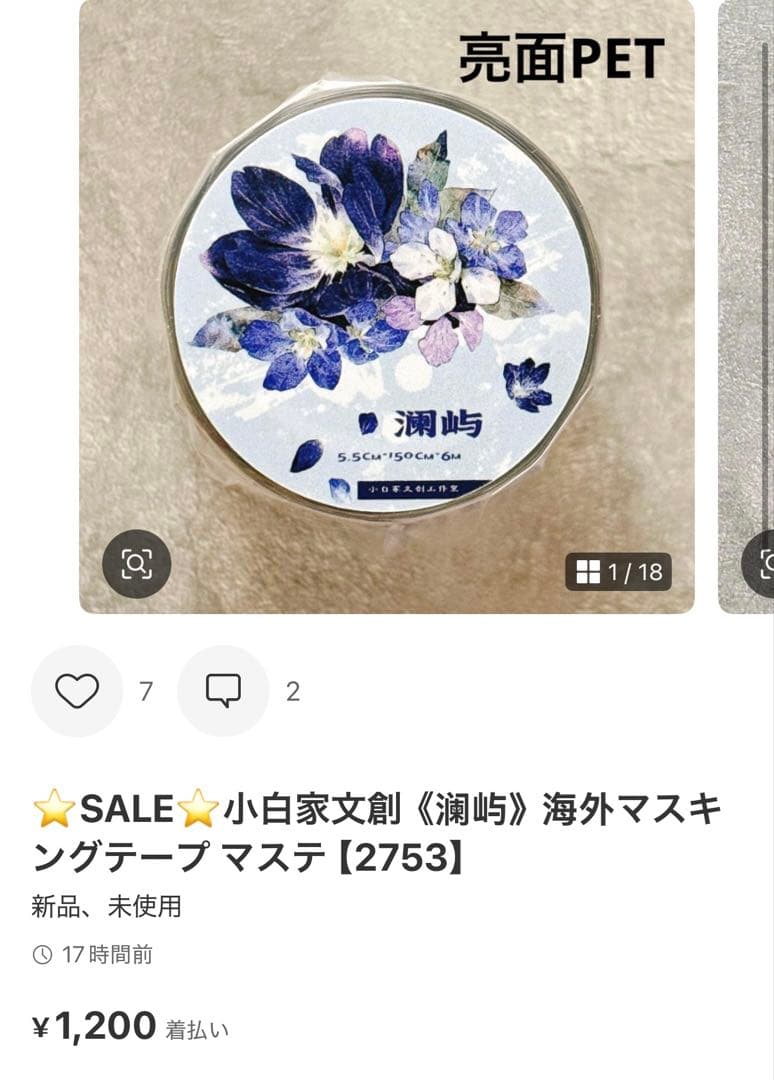The image size is (774, 1080).
Task: Open the comments for this listing
Action: [x=223, y=691]
